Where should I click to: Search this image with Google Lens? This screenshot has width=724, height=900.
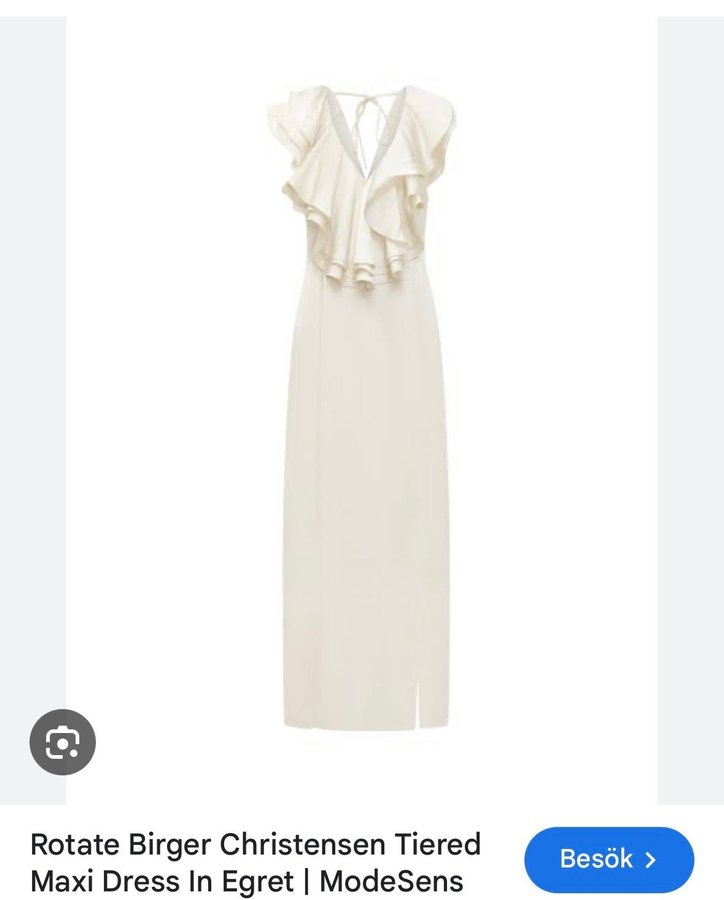tap(62, 742)
